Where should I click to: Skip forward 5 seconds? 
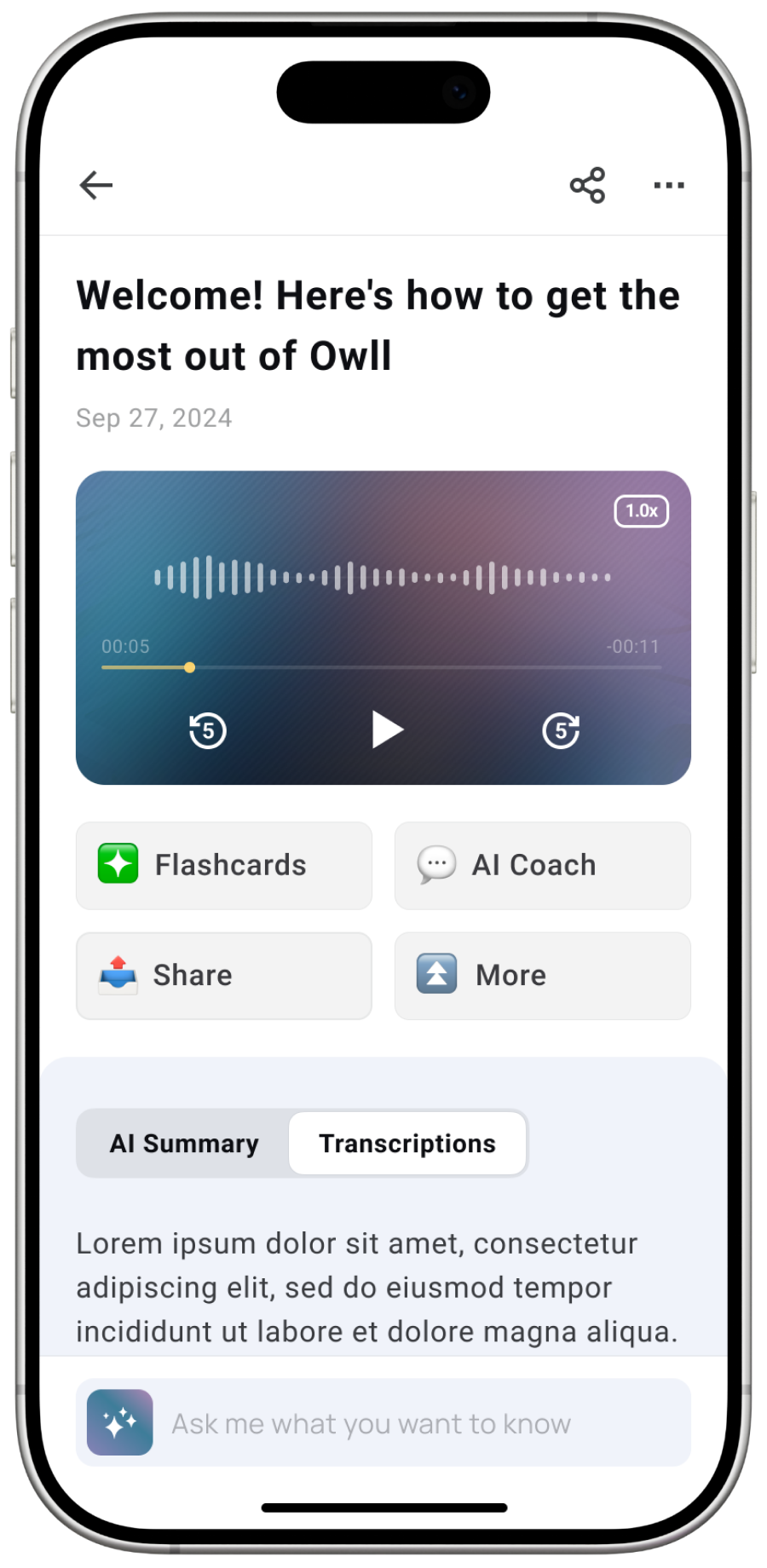561,730
